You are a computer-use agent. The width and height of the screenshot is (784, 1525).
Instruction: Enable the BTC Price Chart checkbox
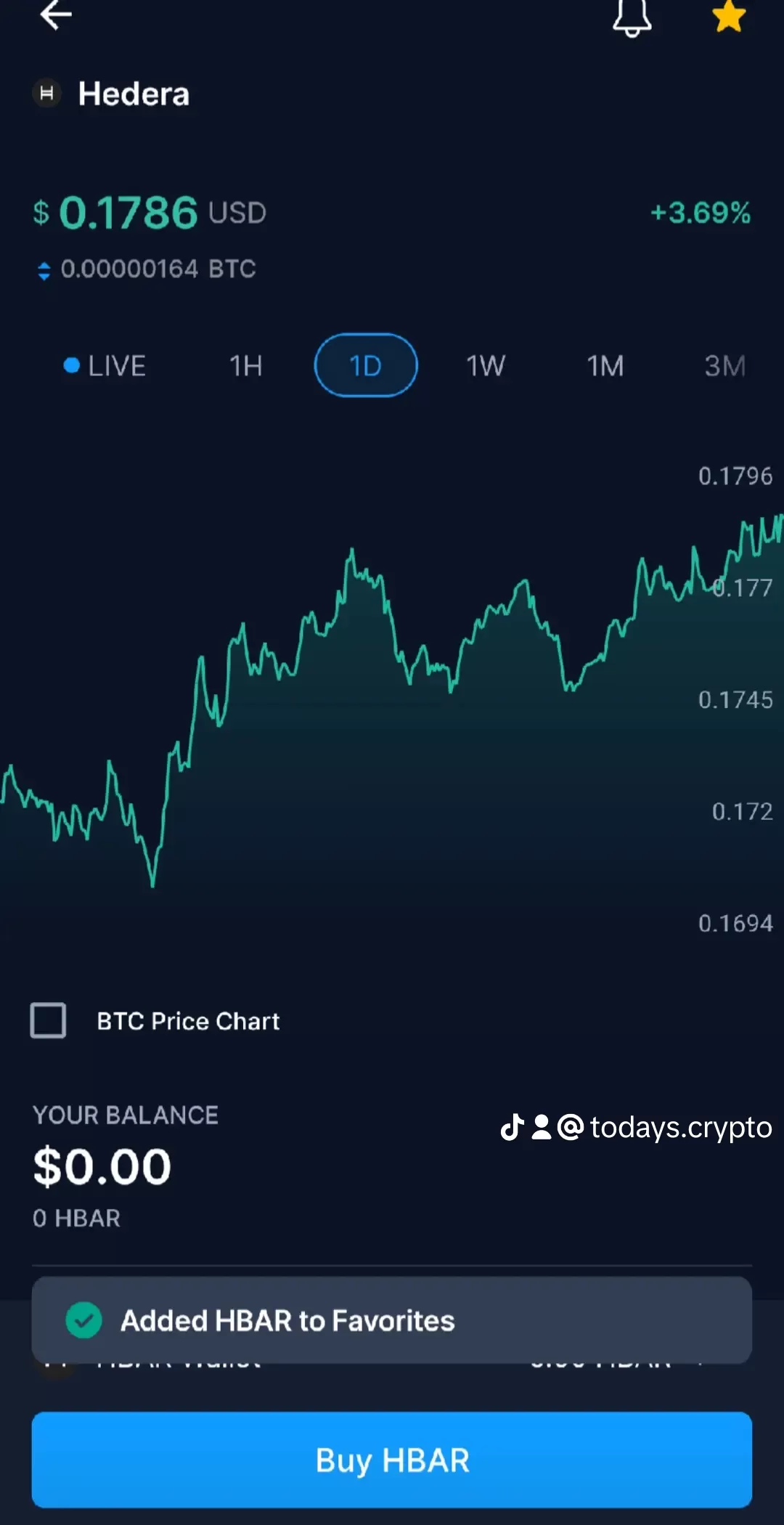point(49,1020)
